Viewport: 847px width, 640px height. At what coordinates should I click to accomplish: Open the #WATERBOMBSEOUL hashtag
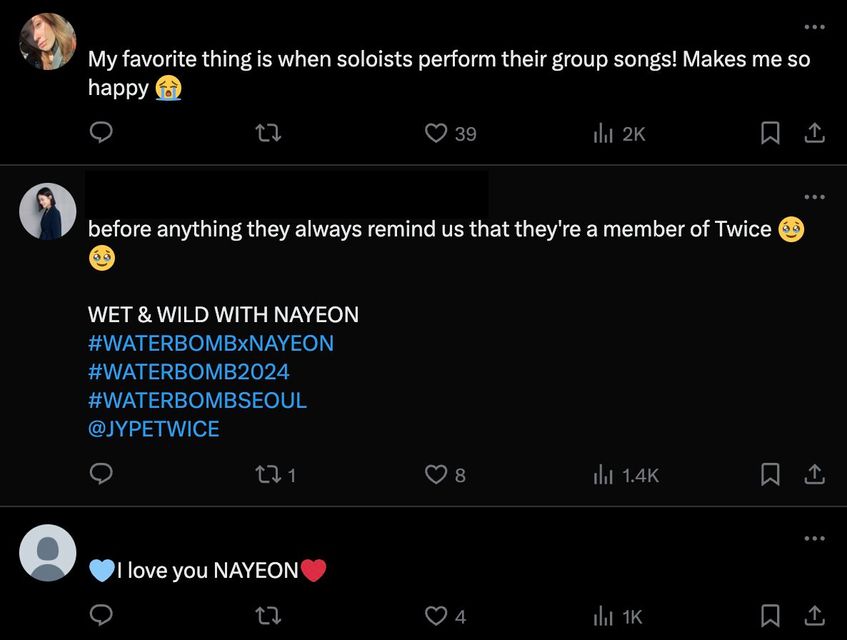(197, 401)
